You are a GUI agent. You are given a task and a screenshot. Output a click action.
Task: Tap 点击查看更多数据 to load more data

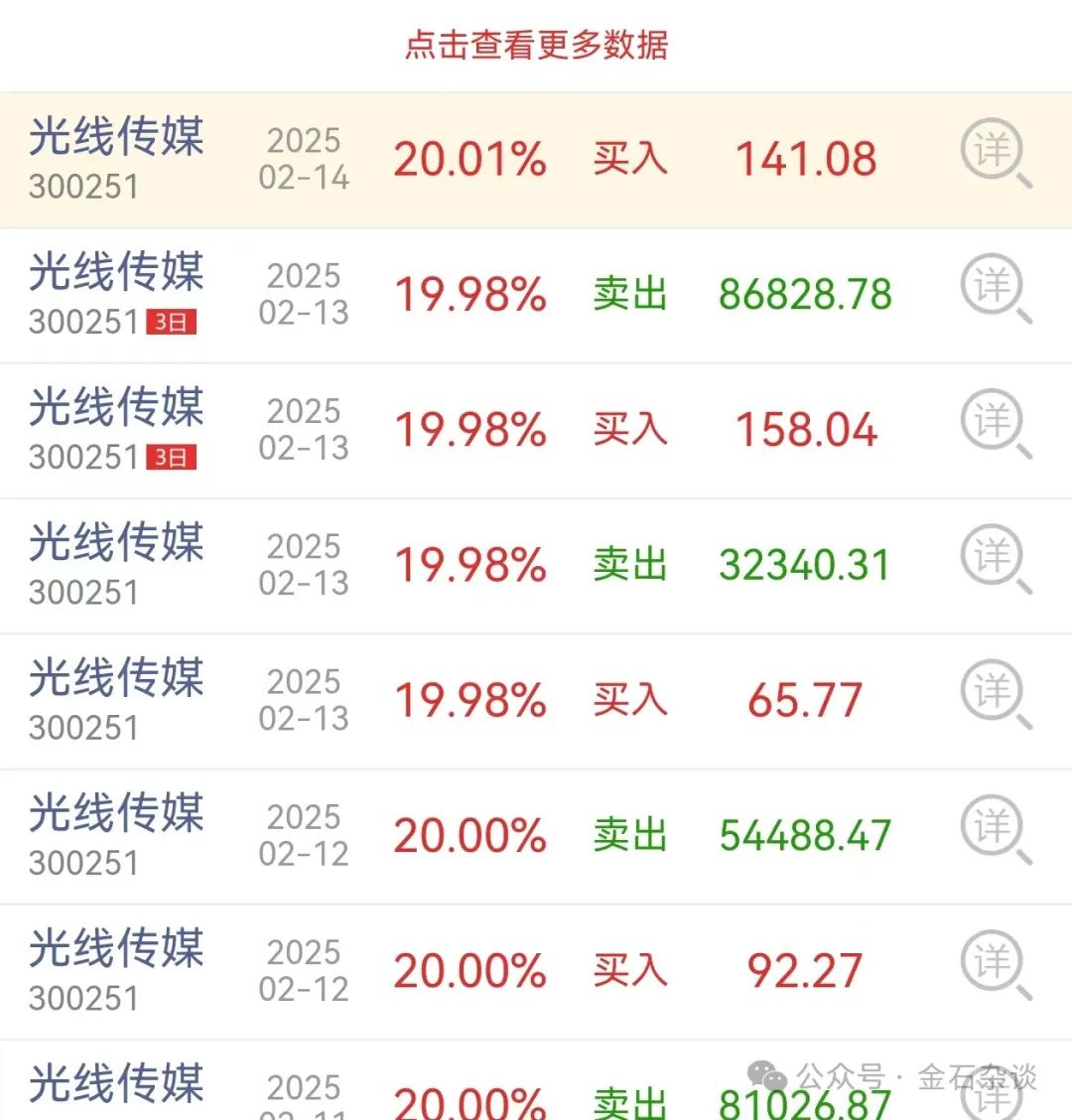pyautogui.click(x=536, y=46)
